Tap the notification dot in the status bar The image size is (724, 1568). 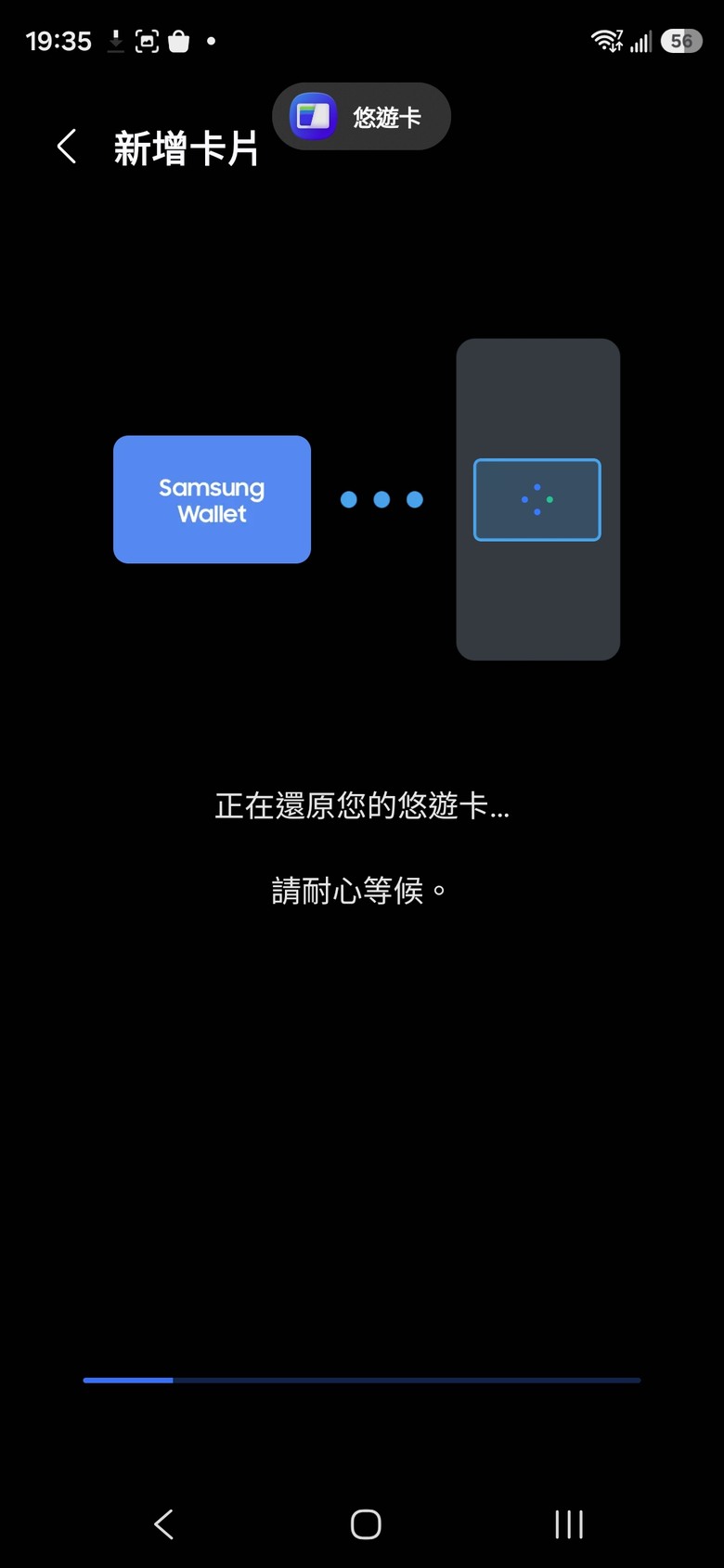[x=210, y=41]
